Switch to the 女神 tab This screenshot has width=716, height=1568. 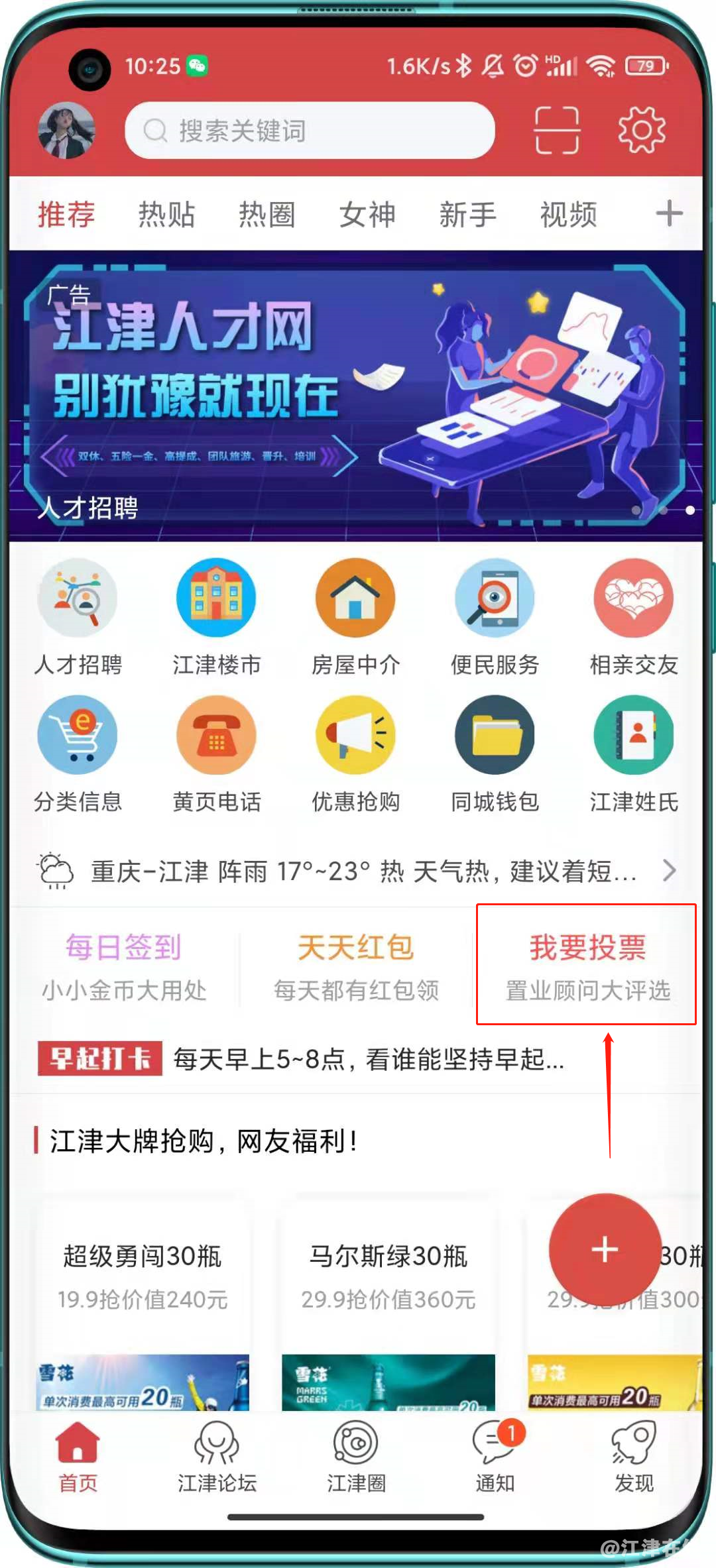367,215
